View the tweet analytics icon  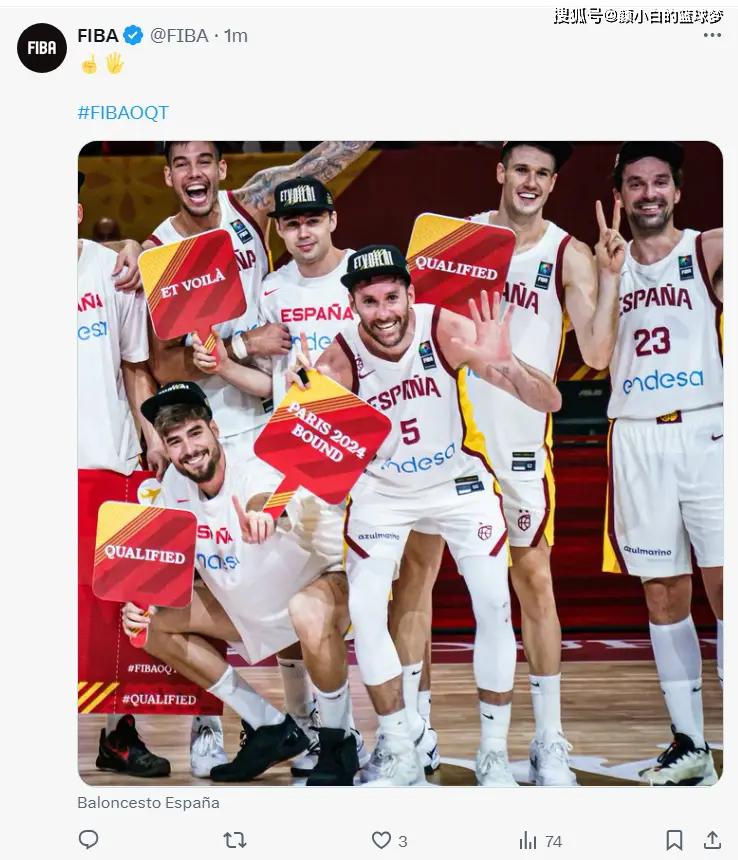pyautogui.click(x=528, y=840)
